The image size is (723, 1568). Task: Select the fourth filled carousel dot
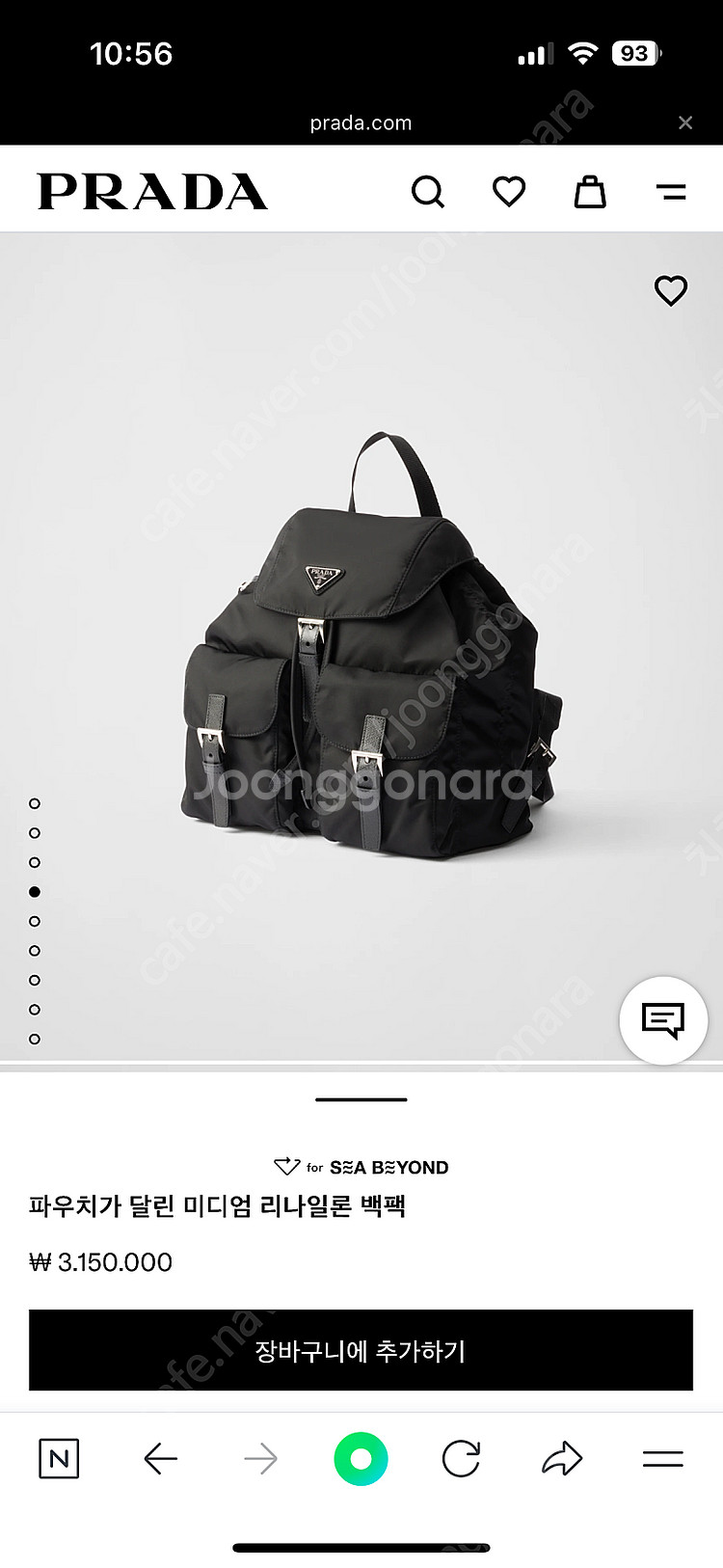point(37,893)
